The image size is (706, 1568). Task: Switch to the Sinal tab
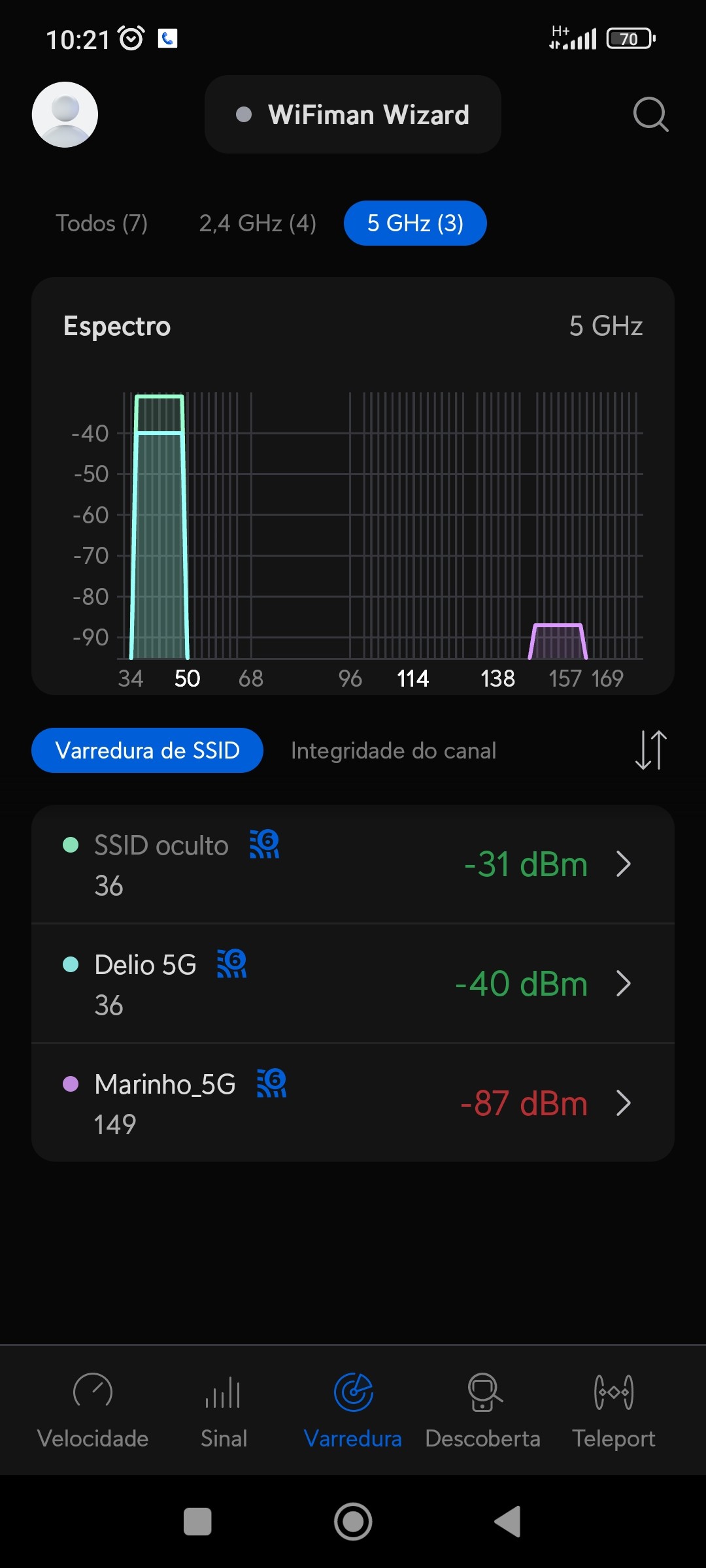tap(224, 1410)
